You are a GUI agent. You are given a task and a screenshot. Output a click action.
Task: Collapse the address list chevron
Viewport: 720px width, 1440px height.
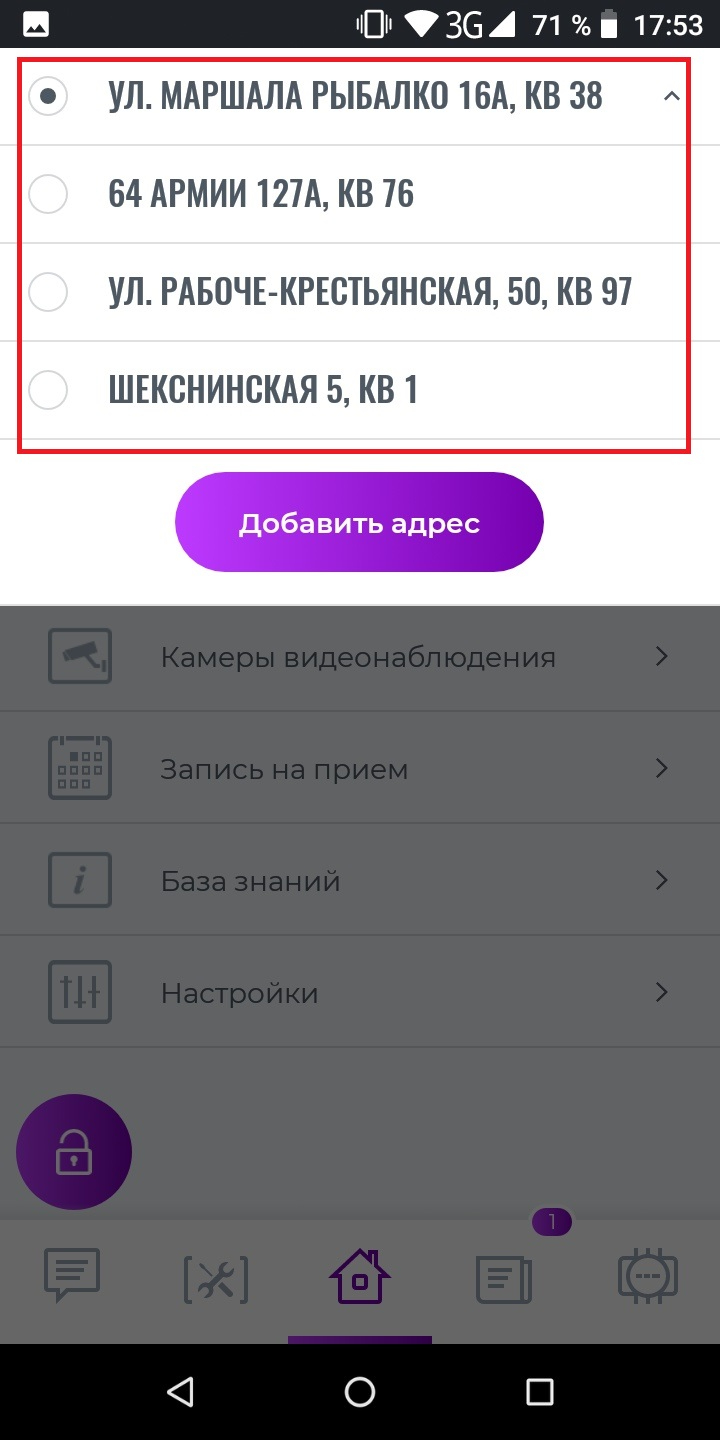672,97
